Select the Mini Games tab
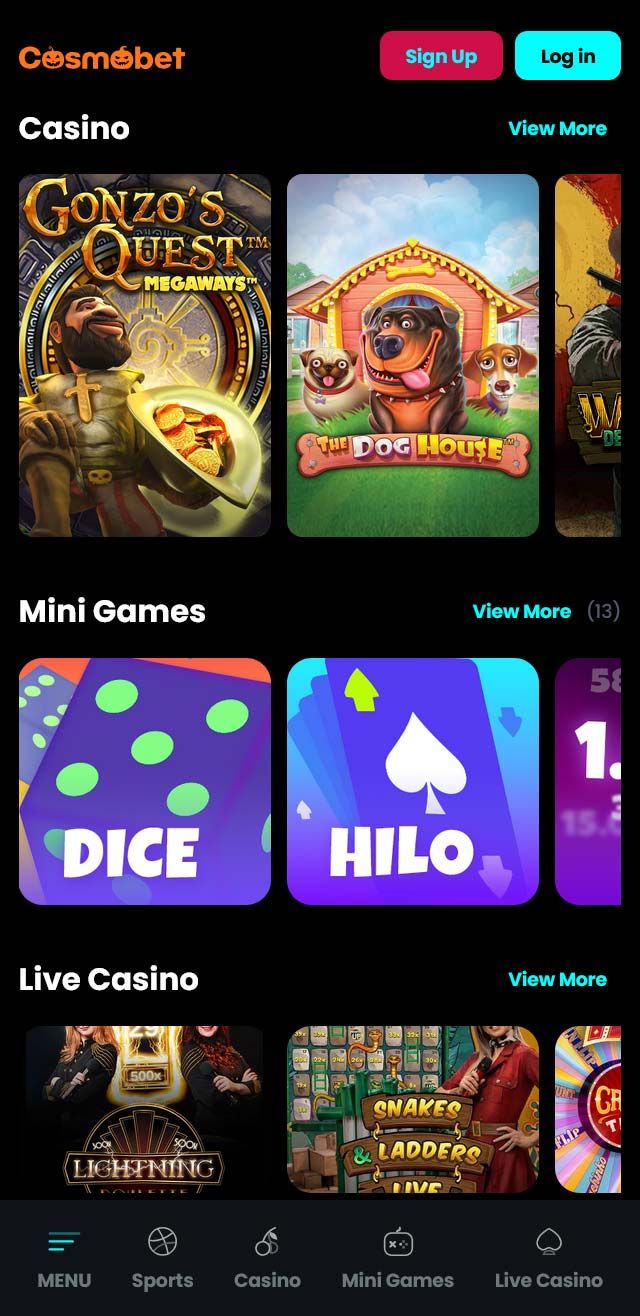 pos(397,1258)
